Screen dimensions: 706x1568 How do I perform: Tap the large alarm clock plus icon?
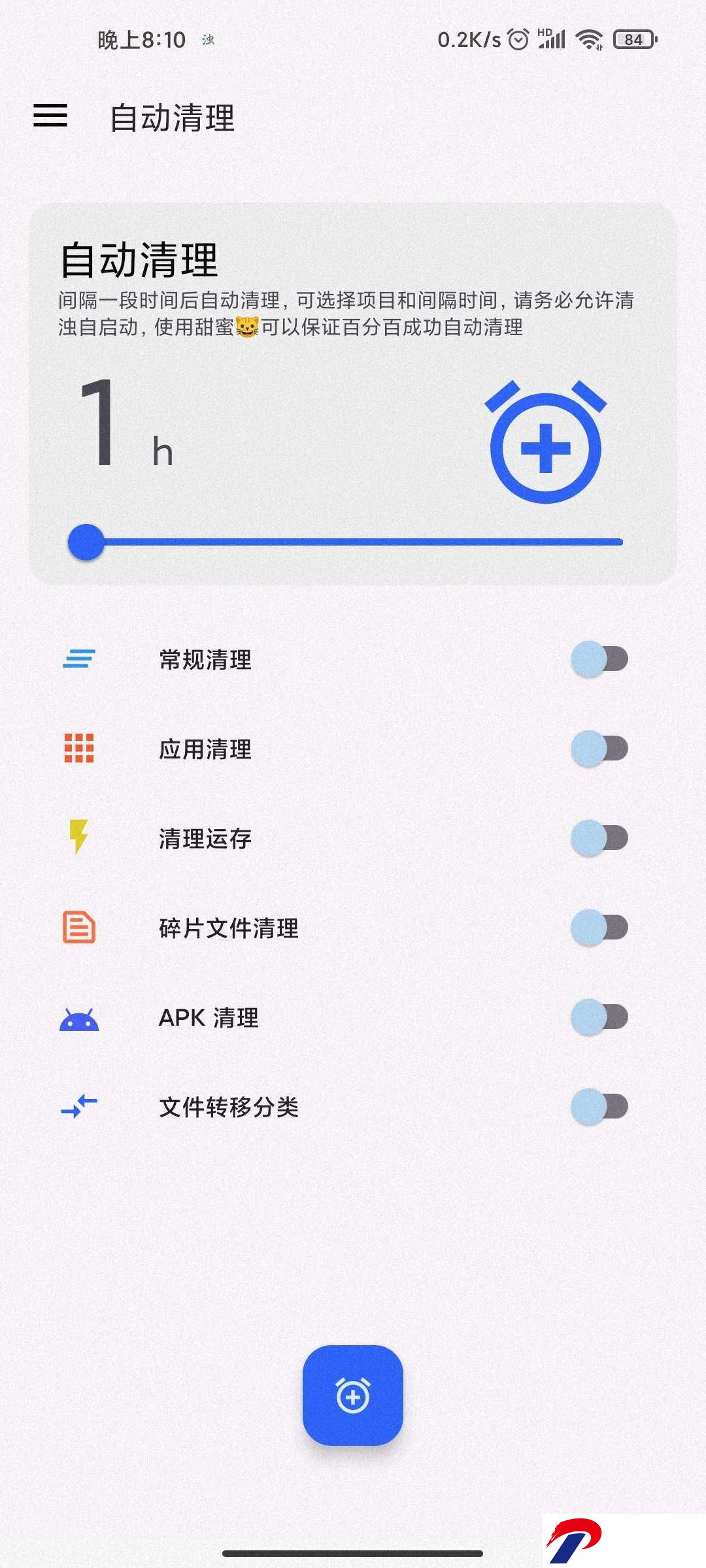546,442
